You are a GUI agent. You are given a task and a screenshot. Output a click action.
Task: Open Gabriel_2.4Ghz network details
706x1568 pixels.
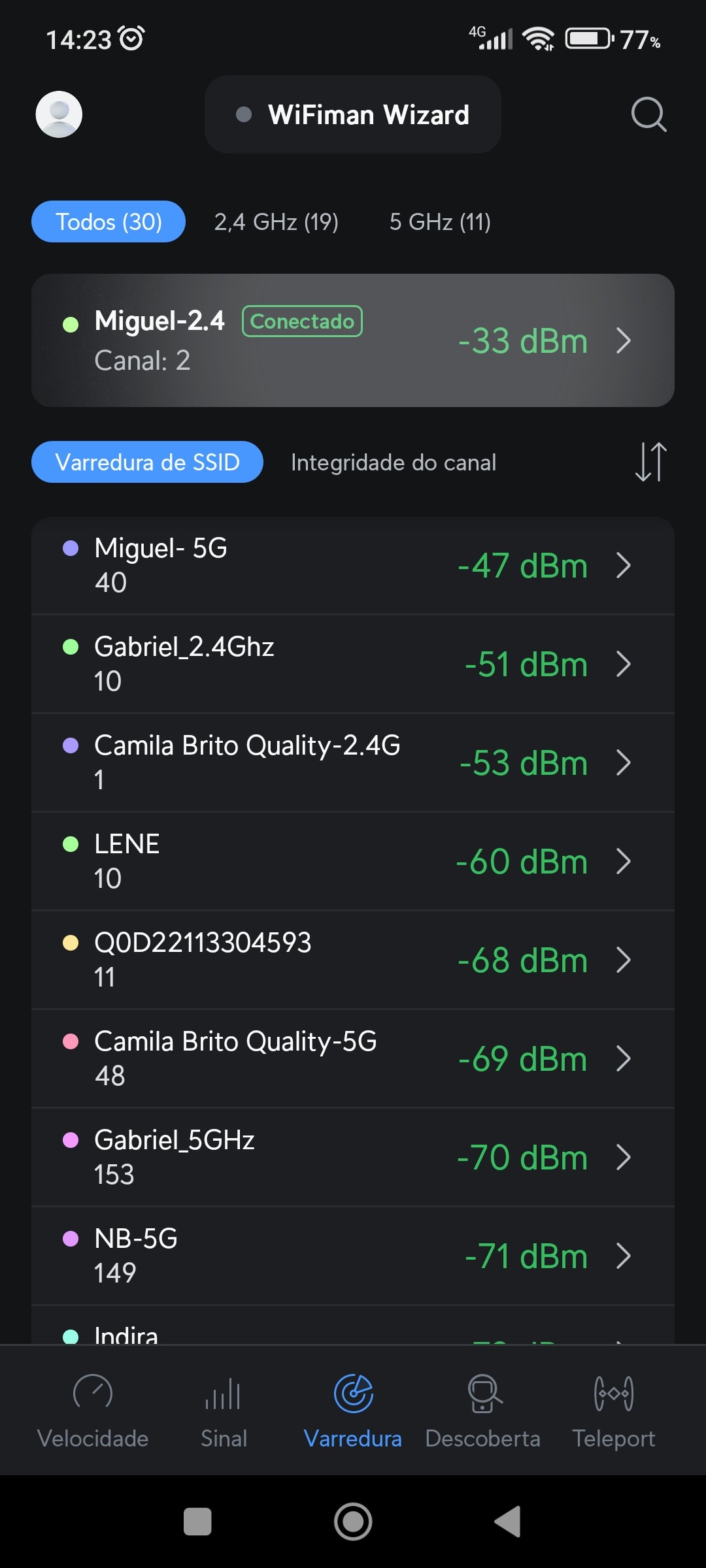(353, 664)
